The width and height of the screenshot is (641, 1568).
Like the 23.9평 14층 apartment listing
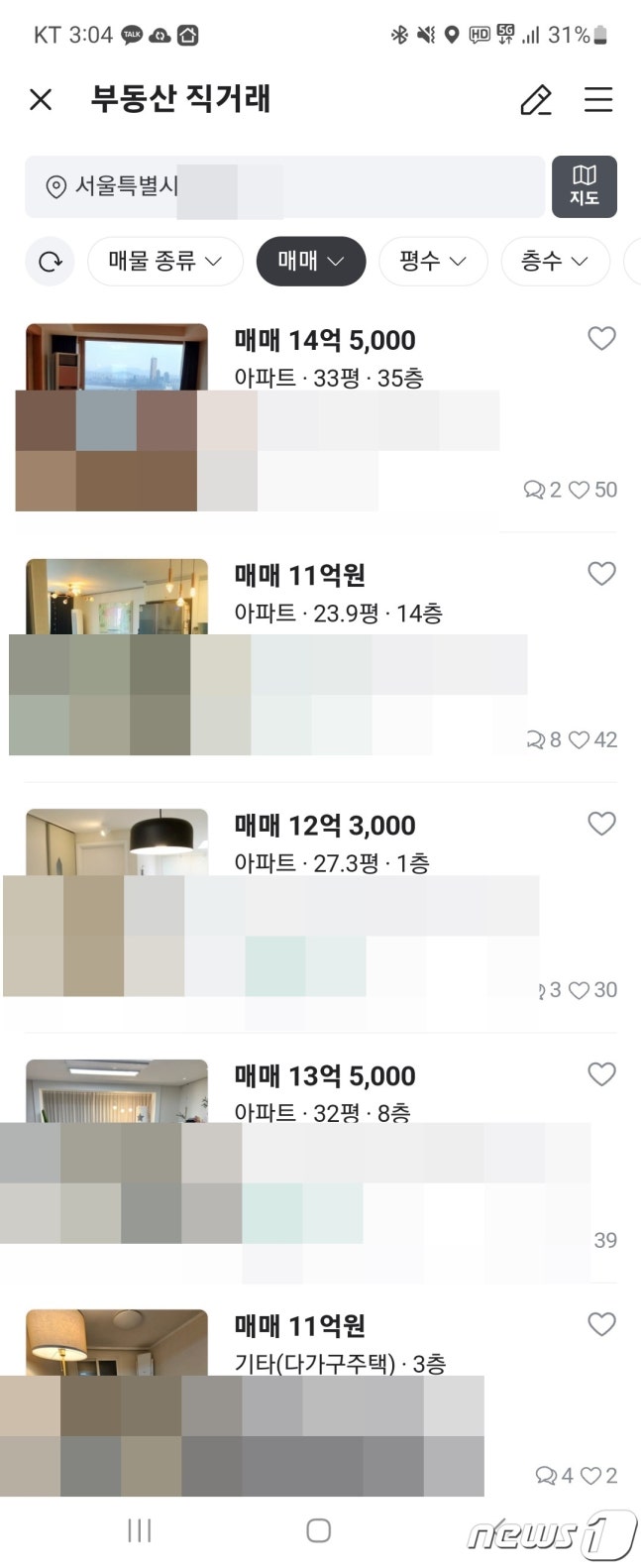pos(601,574)
